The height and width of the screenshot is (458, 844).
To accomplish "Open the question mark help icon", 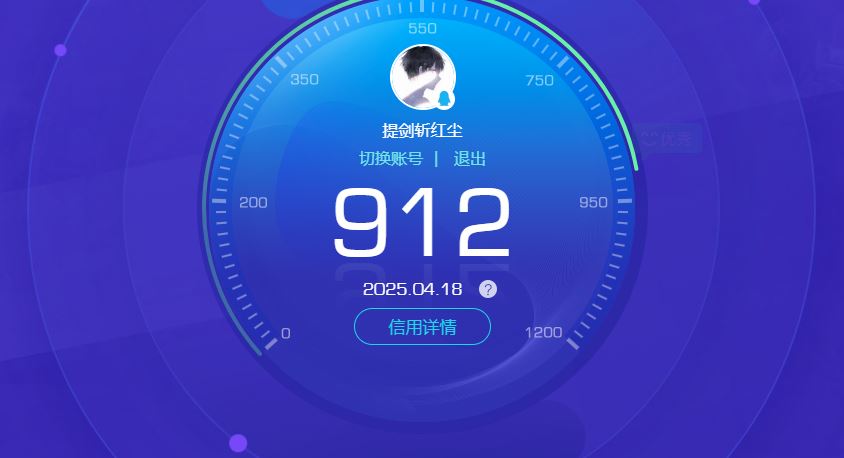I will click(x=488, y=289).
